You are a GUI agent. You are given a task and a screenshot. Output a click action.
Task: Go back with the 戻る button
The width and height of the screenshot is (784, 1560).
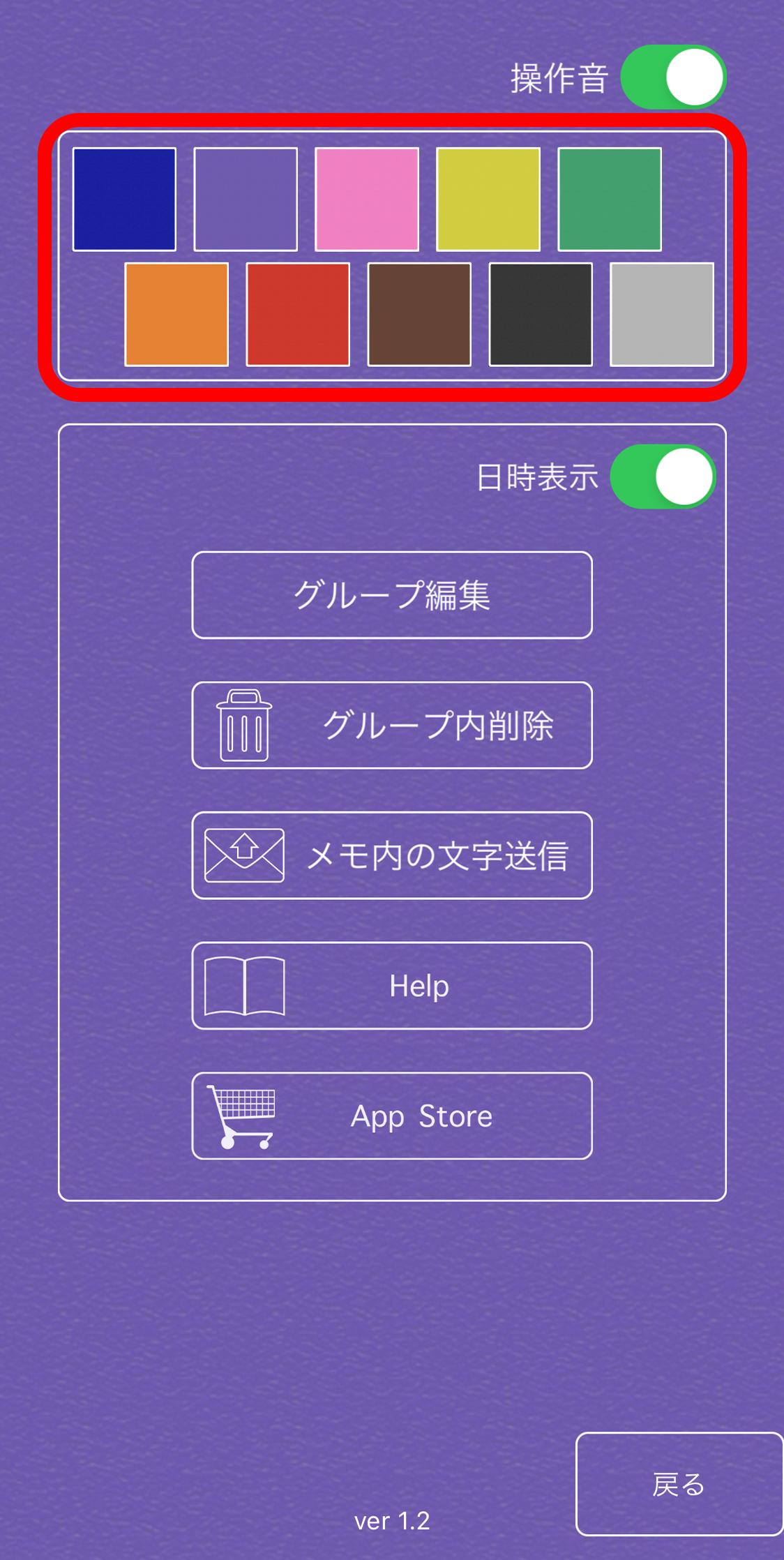[x=679, y=1484]
